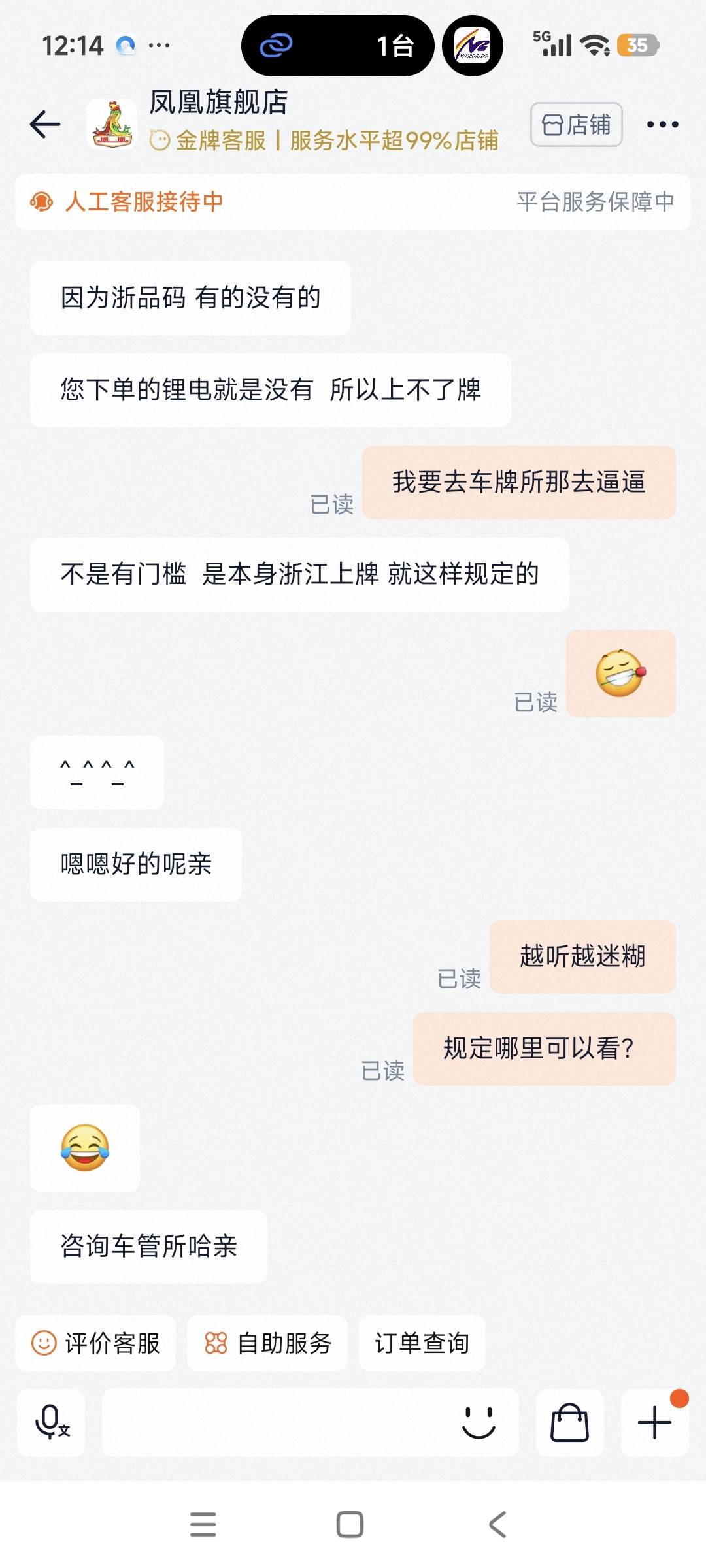Image resolution: width=706 pixels, height=1568 pixels.
Task: Open the 凤凰旗舰店 shop avatar
Action: (112, 124)
